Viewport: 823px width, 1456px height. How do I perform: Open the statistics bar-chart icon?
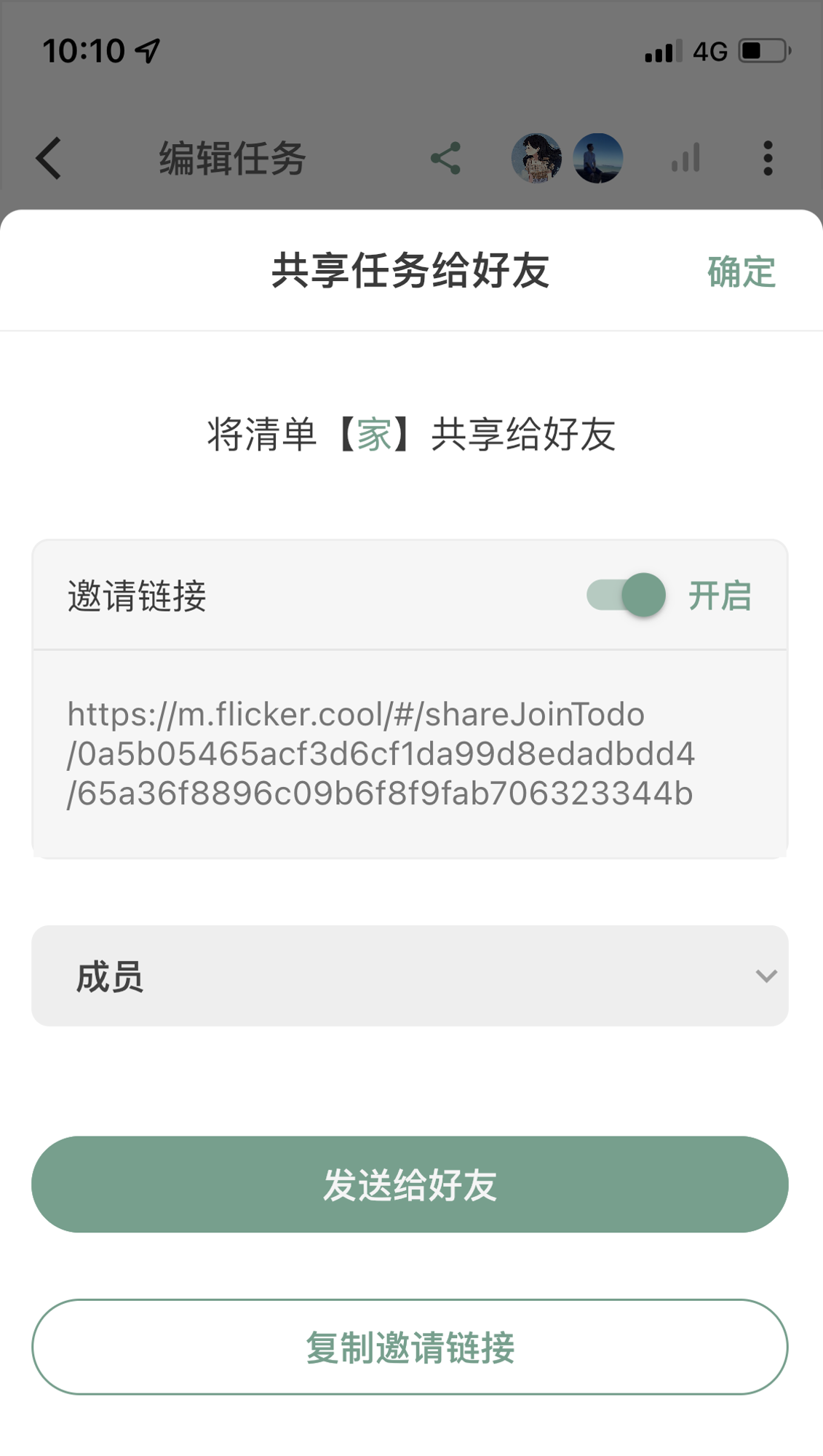pos(685,157)
